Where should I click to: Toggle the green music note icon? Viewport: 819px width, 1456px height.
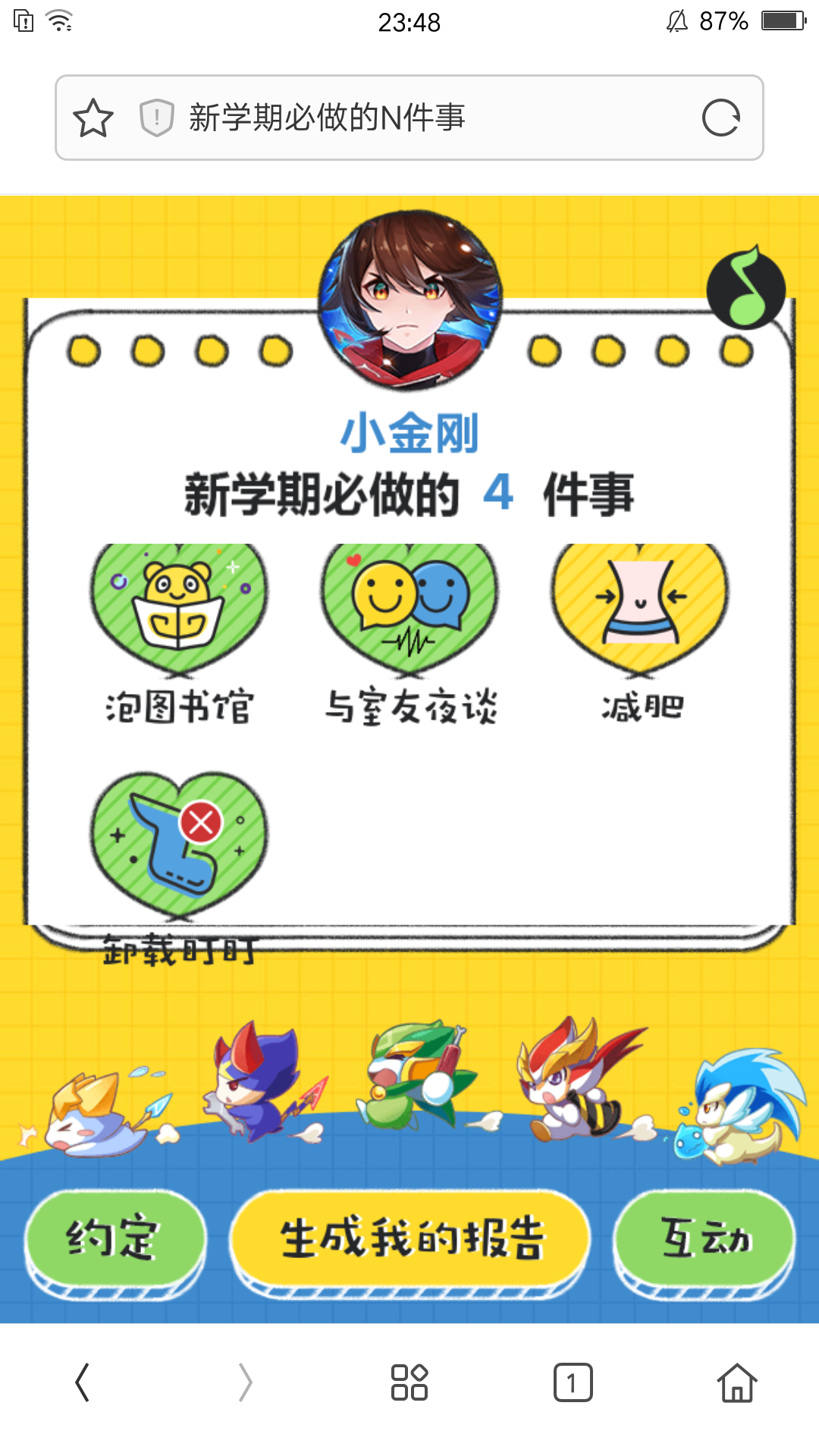(x=746, y=289)
